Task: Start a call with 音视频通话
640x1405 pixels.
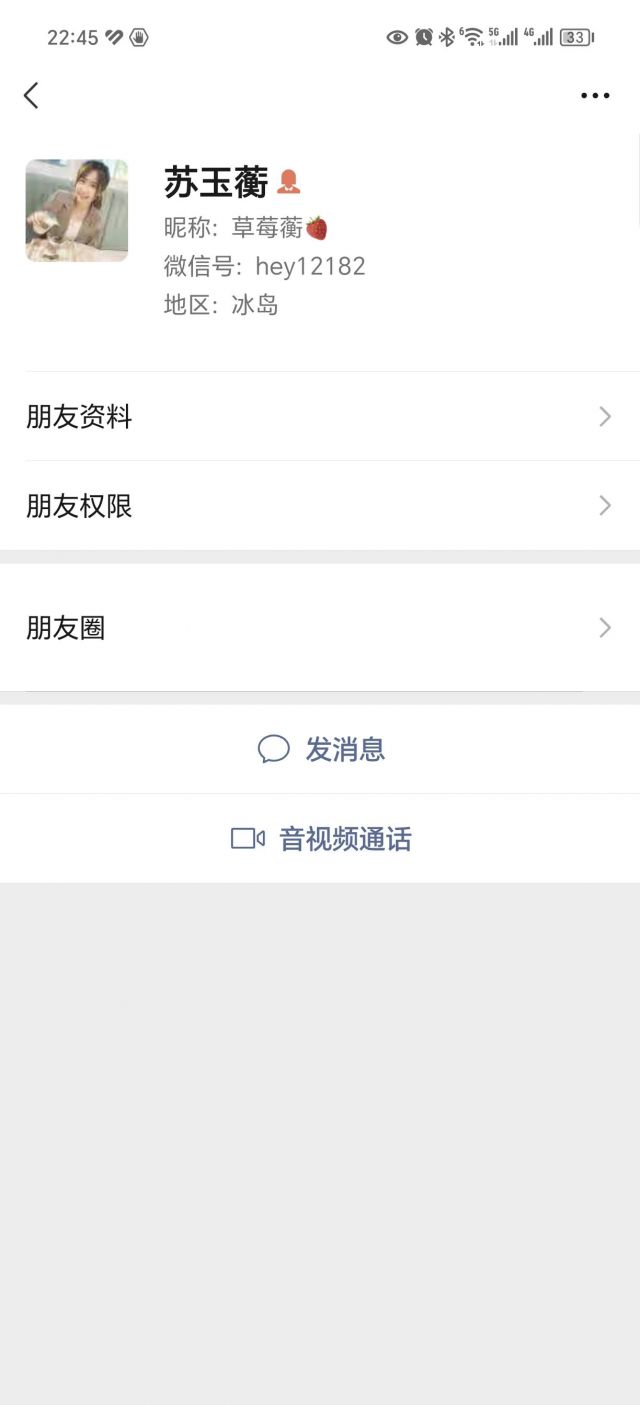Action: pos(321,839)
